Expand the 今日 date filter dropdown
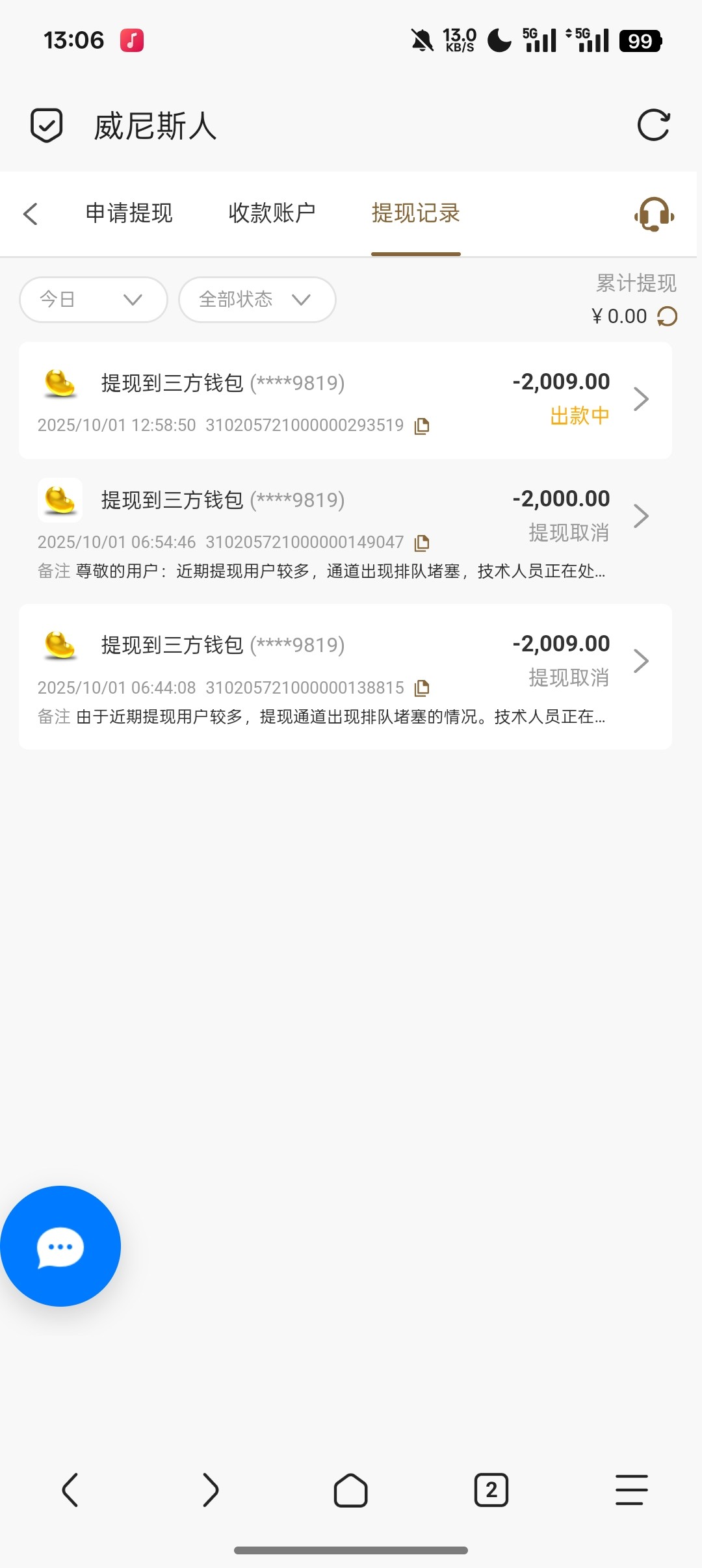 click(94, 300)
